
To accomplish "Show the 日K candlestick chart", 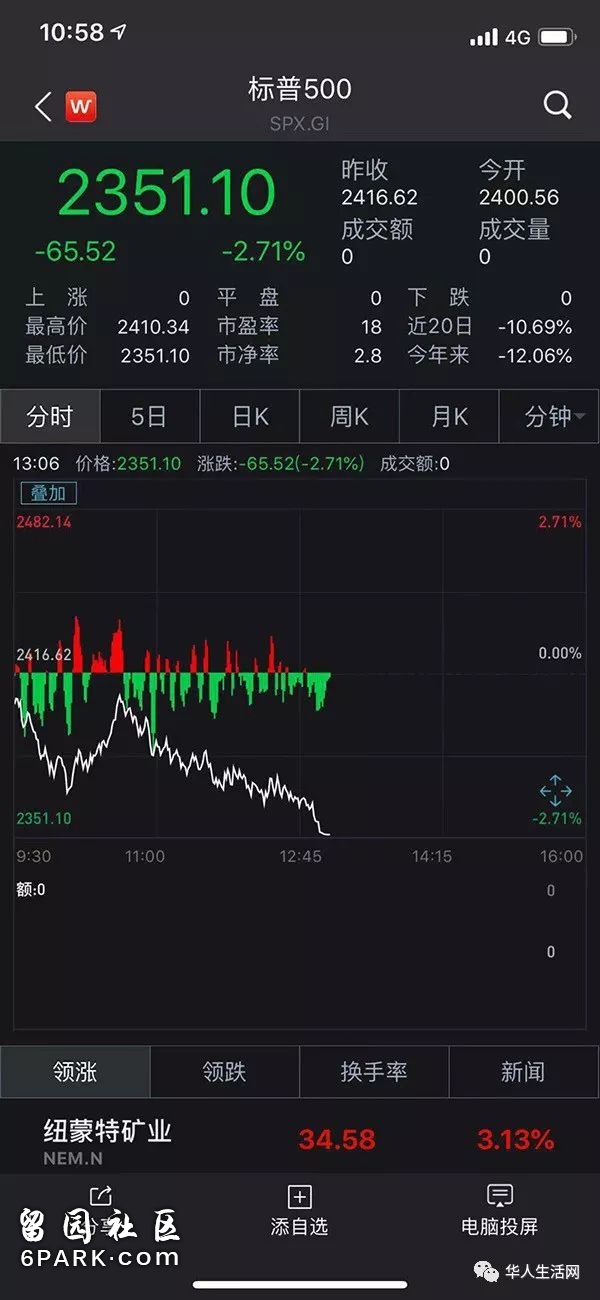I will [x=250, y=417].
